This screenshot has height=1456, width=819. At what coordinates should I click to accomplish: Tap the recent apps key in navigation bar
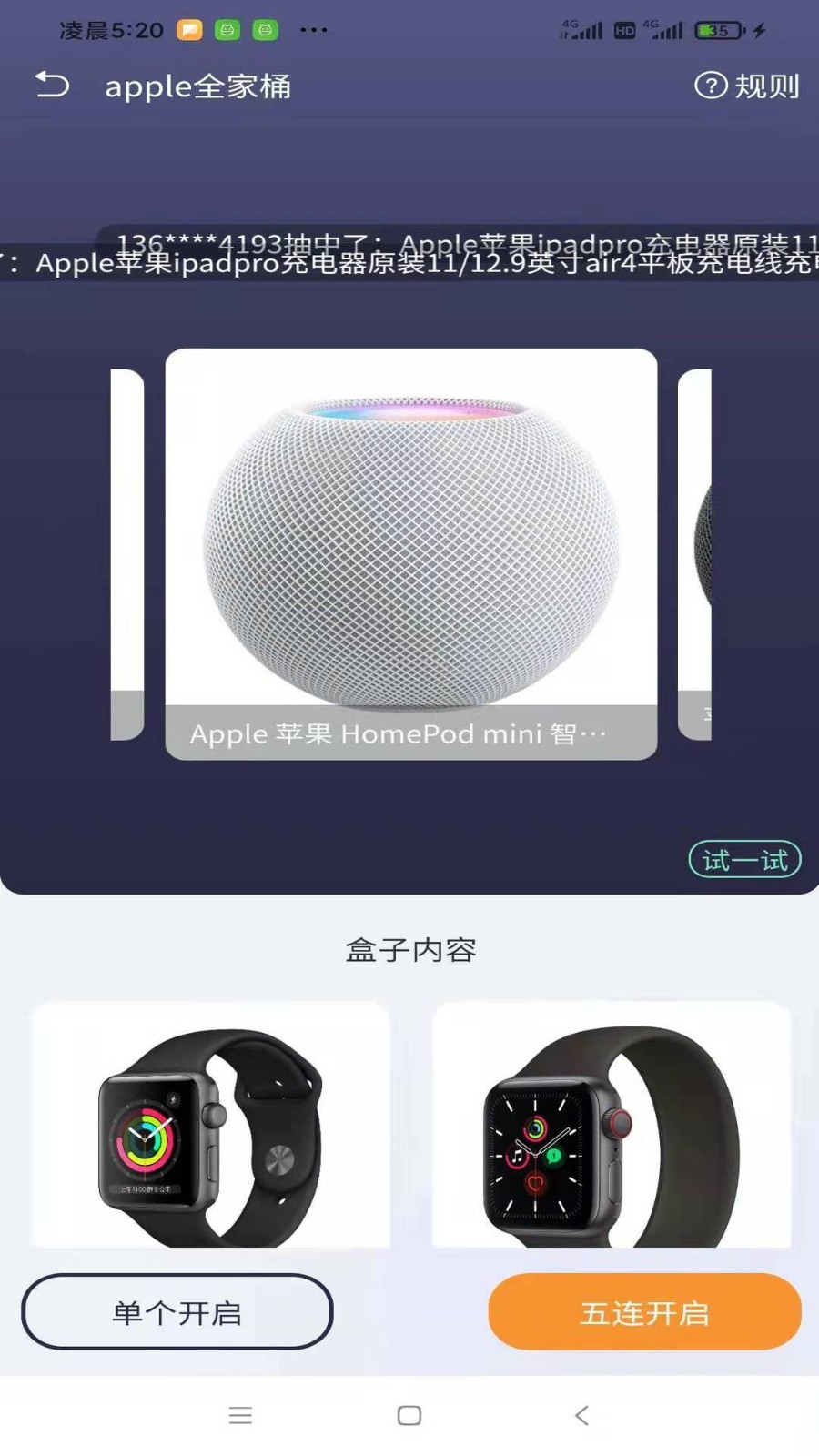[240, 1416]
